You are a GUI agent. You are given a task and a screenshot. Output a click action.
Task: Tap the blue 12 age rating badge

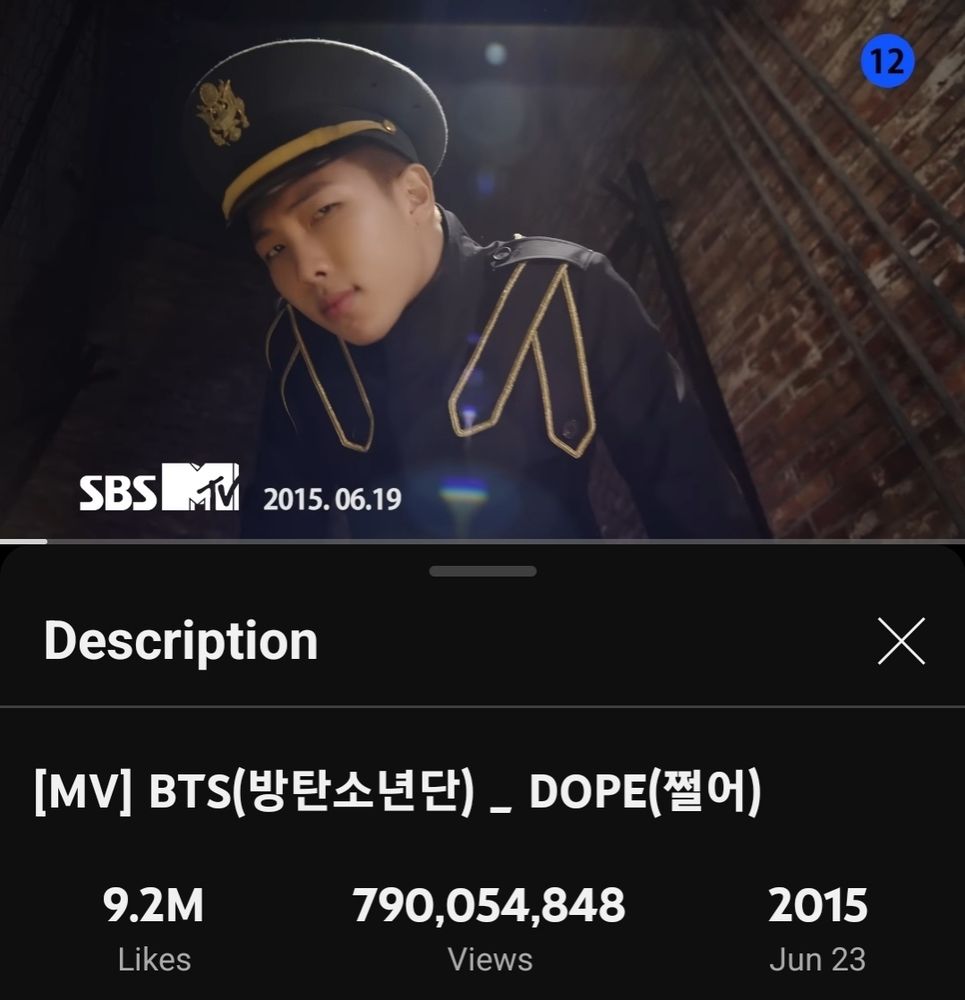[x=886, y=60]
